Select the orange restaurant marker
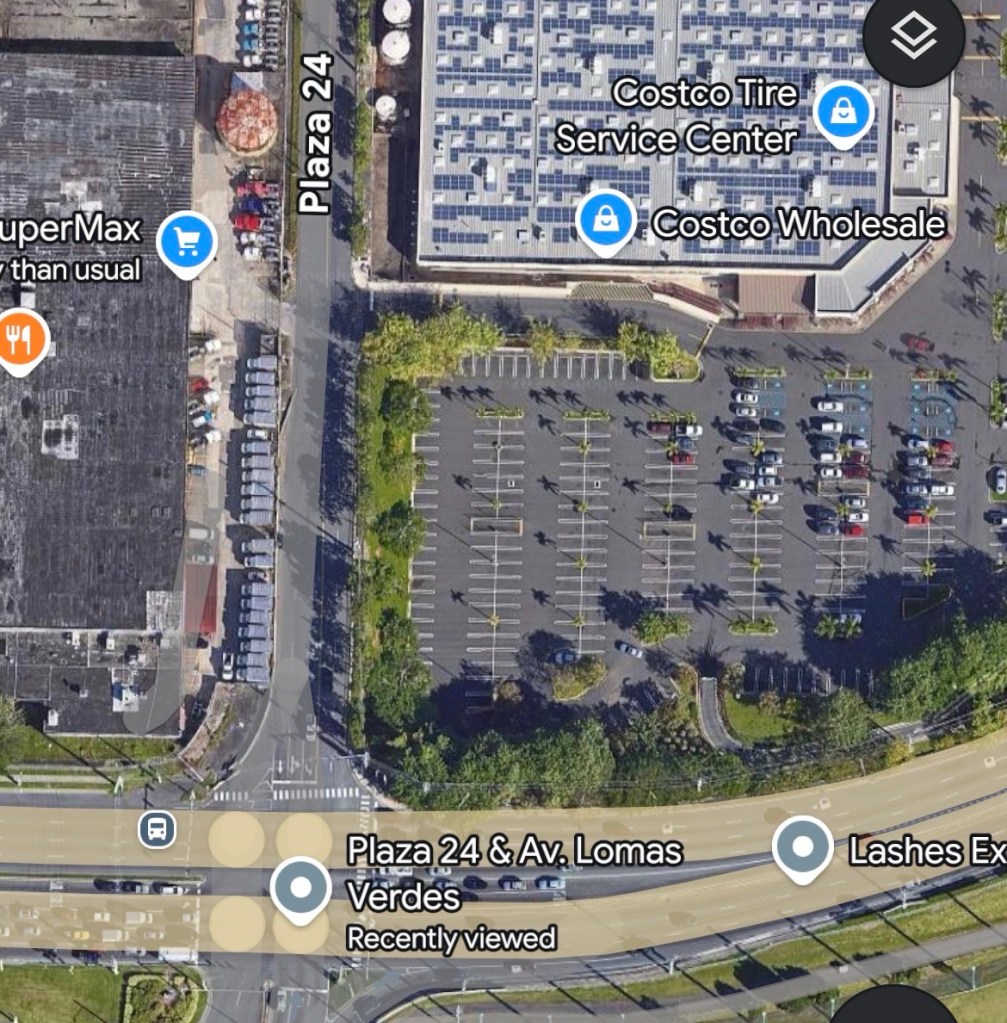The width and height of the screenshot is (1007, 1023). point(20,340)
